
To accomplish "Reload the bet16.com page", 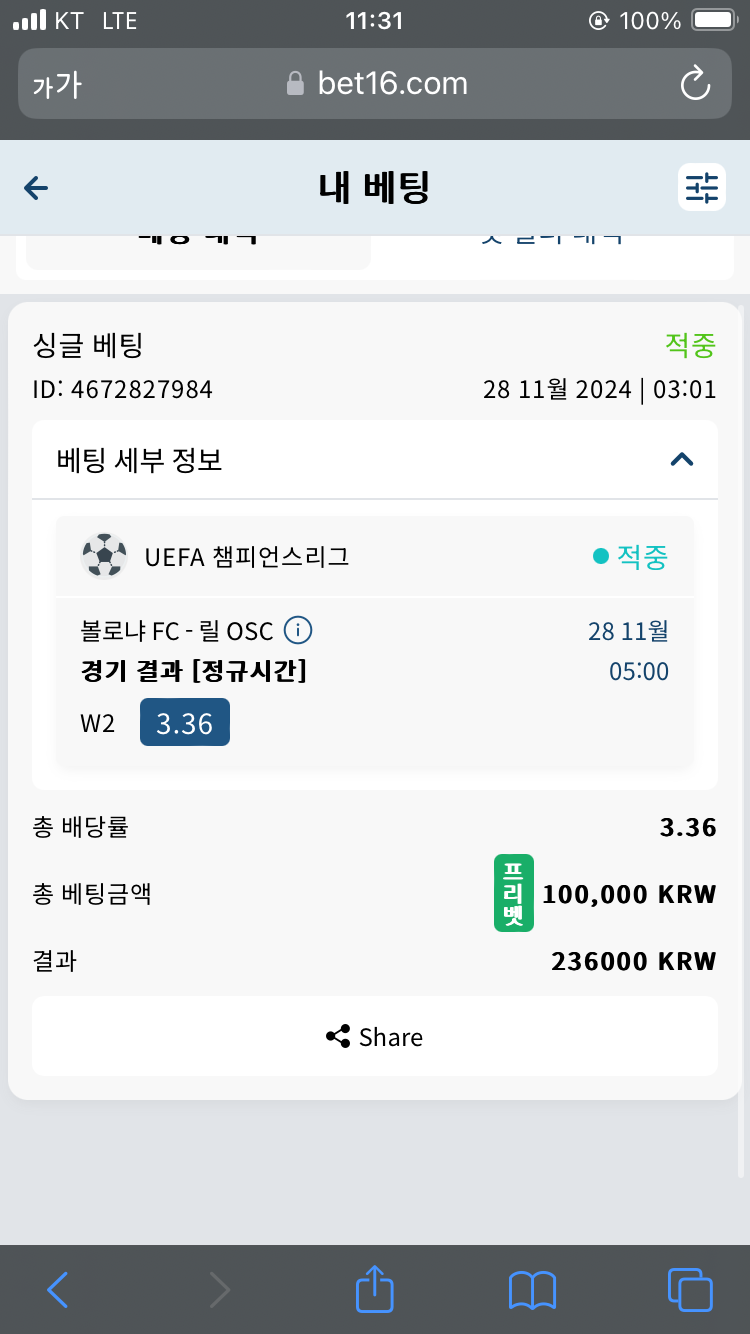I will coord(695,83).
